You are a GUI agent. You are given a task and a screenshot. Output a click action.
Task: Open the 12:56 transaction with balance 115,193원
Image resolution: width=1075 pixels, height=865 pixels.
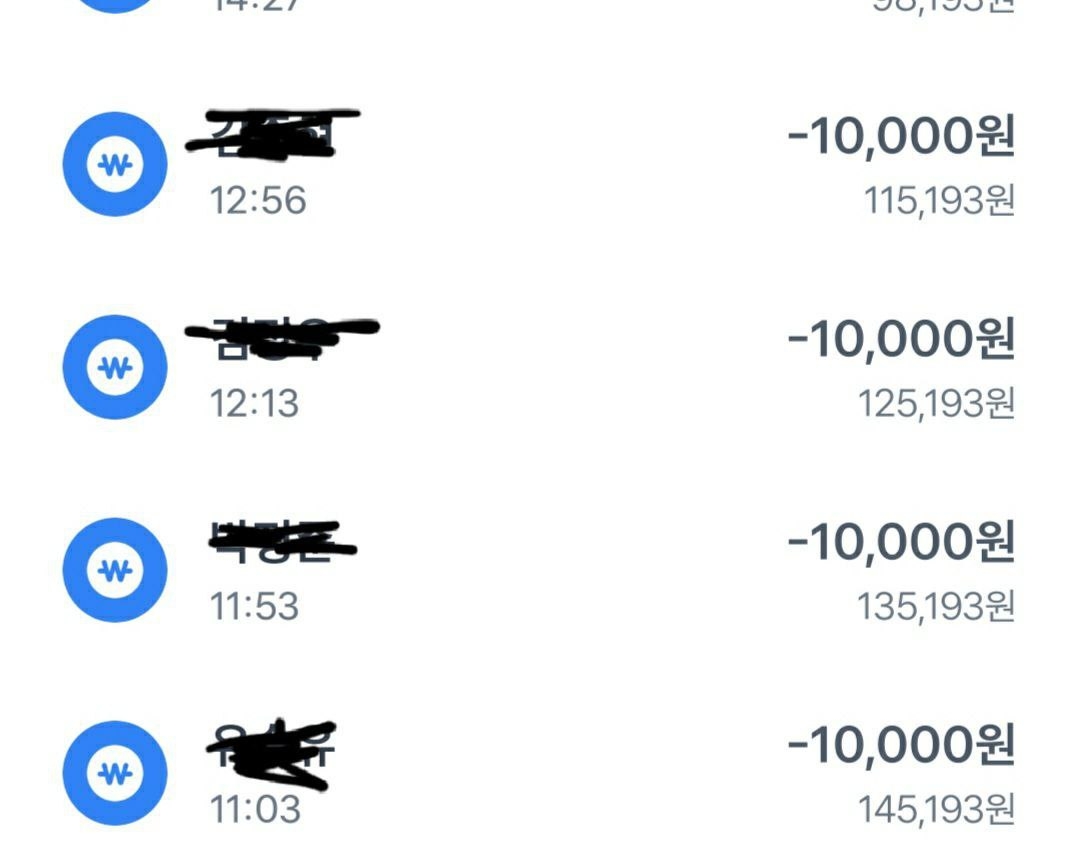point(538,165)
